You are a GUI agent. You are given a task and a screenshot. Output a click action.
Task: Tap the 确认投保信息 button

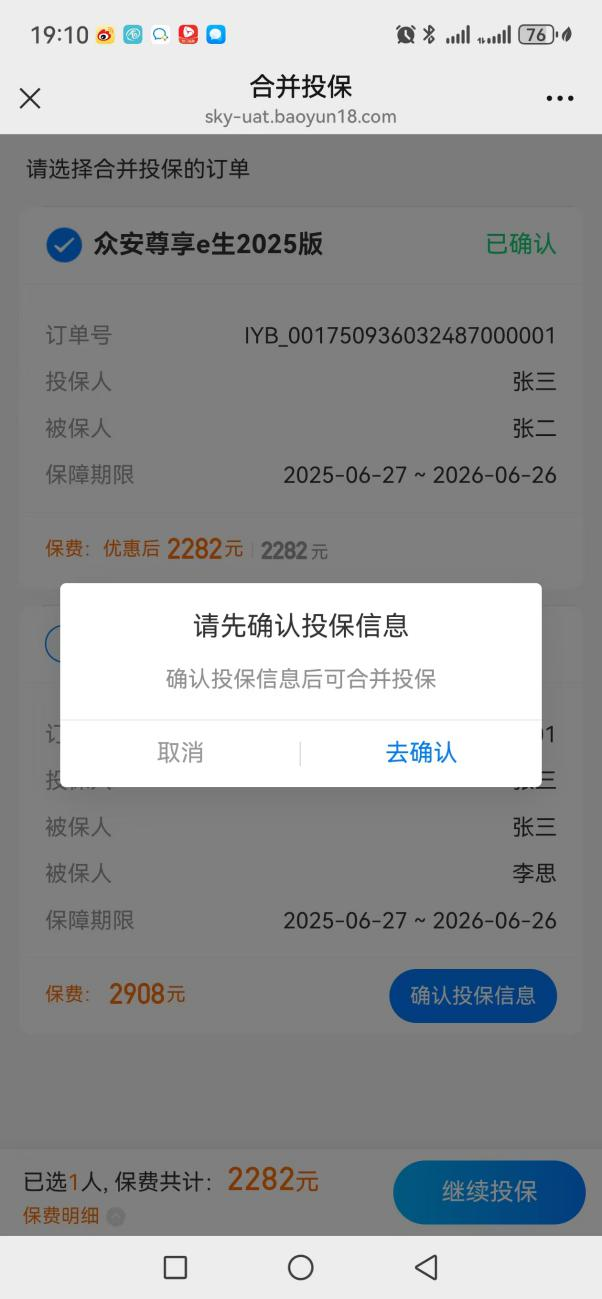pyautogui.click(x=472, y=996)
